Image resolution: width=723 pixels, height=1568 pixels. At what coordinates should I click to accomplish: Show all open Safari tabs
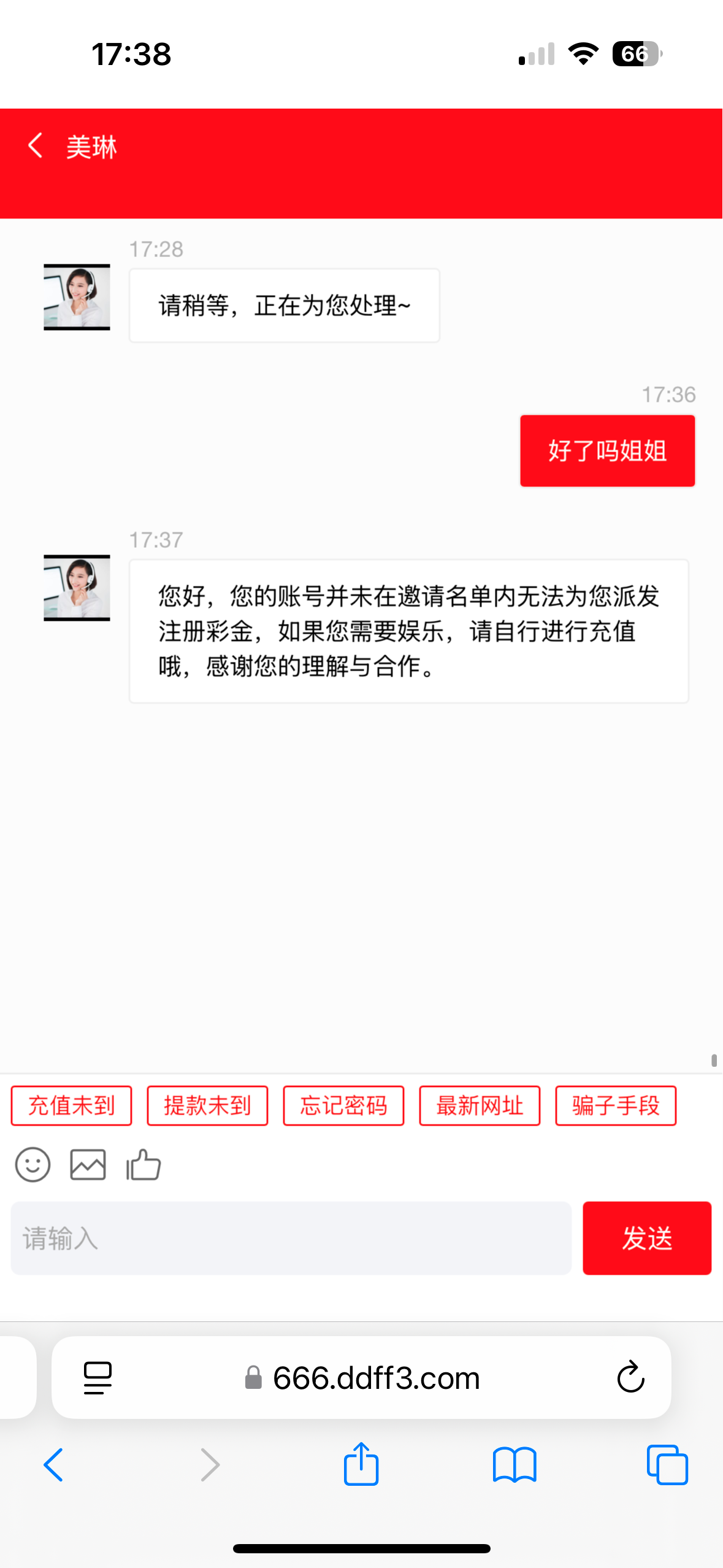[x=667, y=1465]
